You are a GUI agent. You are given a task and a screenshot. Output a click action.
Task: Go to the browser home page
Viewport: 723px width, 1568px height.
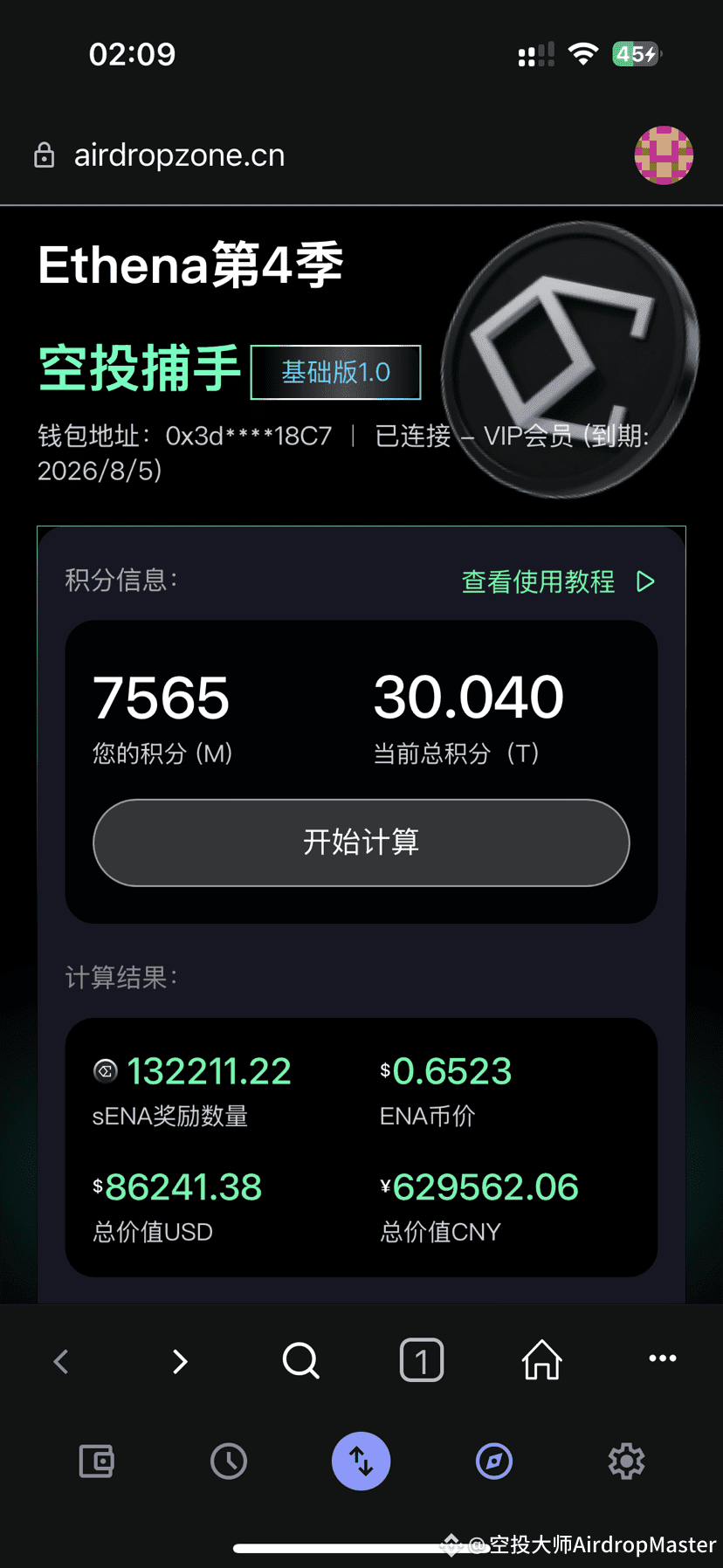click(x=541, y=1360)
